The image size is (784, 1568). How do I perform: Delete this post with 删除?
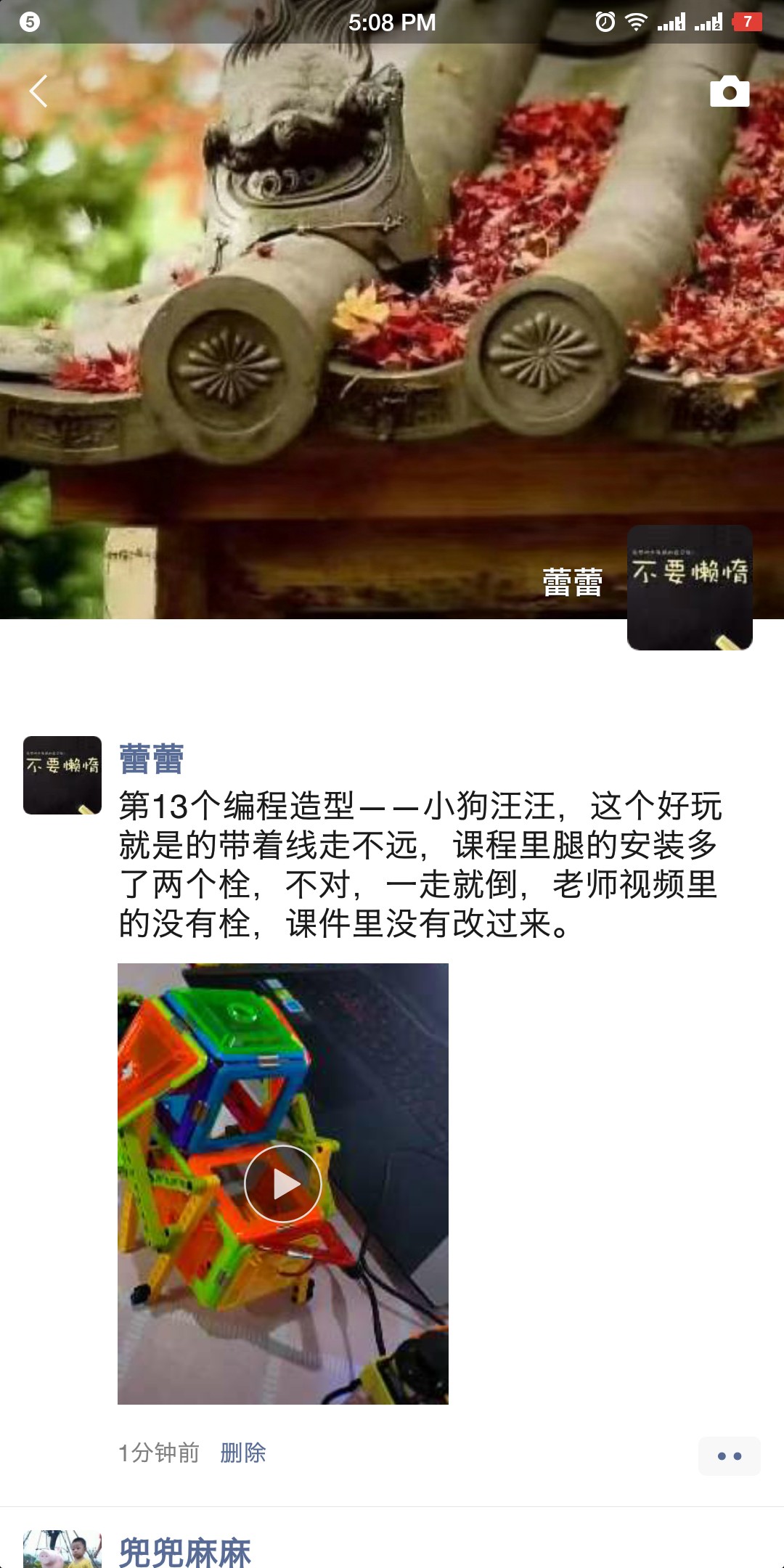tap(242, 1453)
